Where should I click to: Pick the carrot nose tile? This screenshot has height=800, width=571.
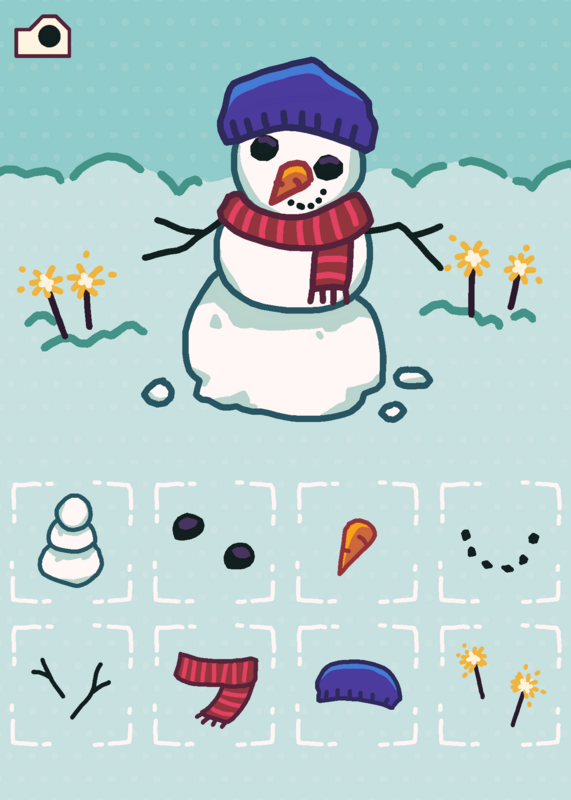pos(357,542)
